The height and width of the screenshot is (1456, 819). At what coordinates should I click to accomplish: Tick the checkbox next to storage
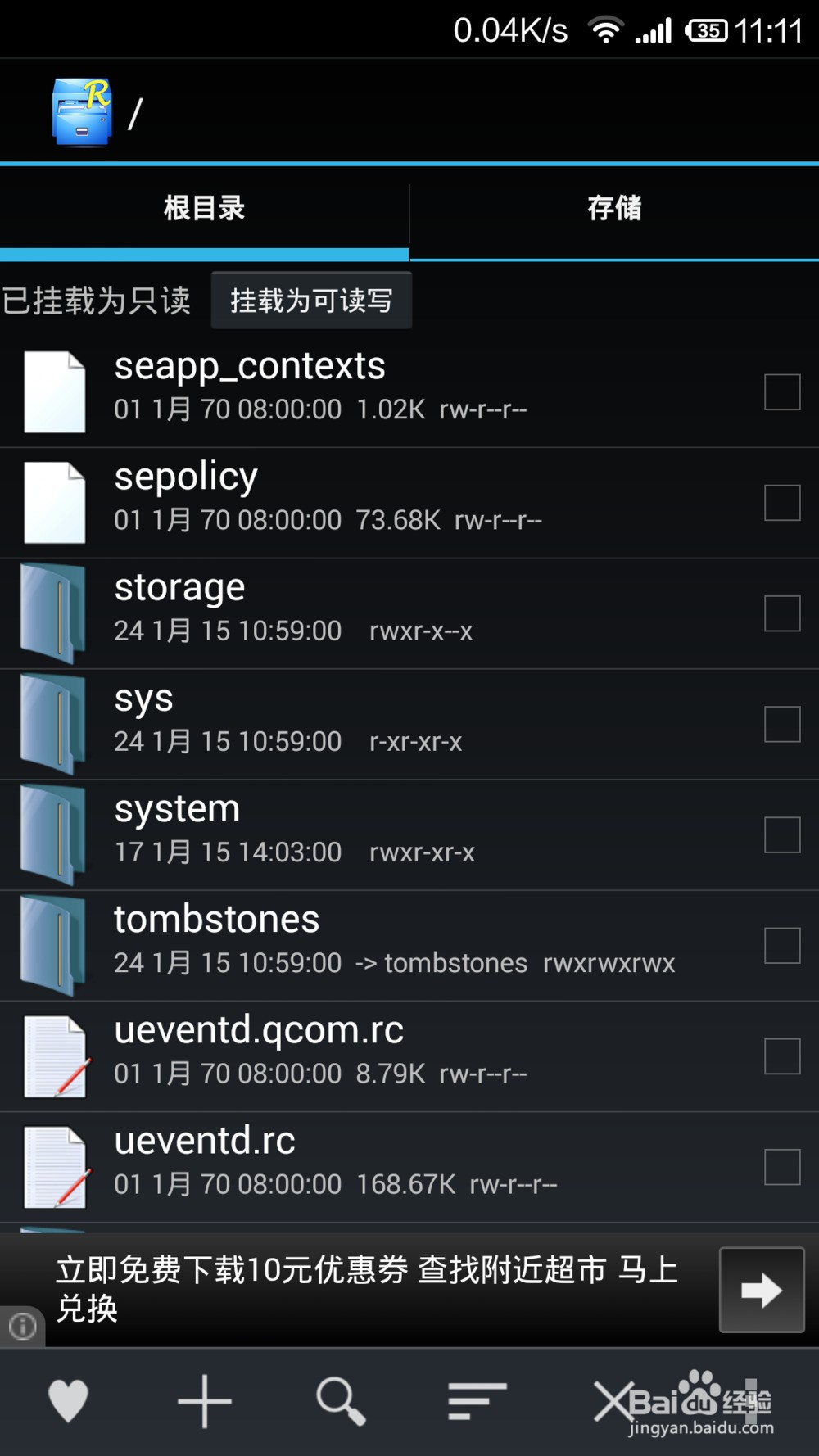(781, 613)
